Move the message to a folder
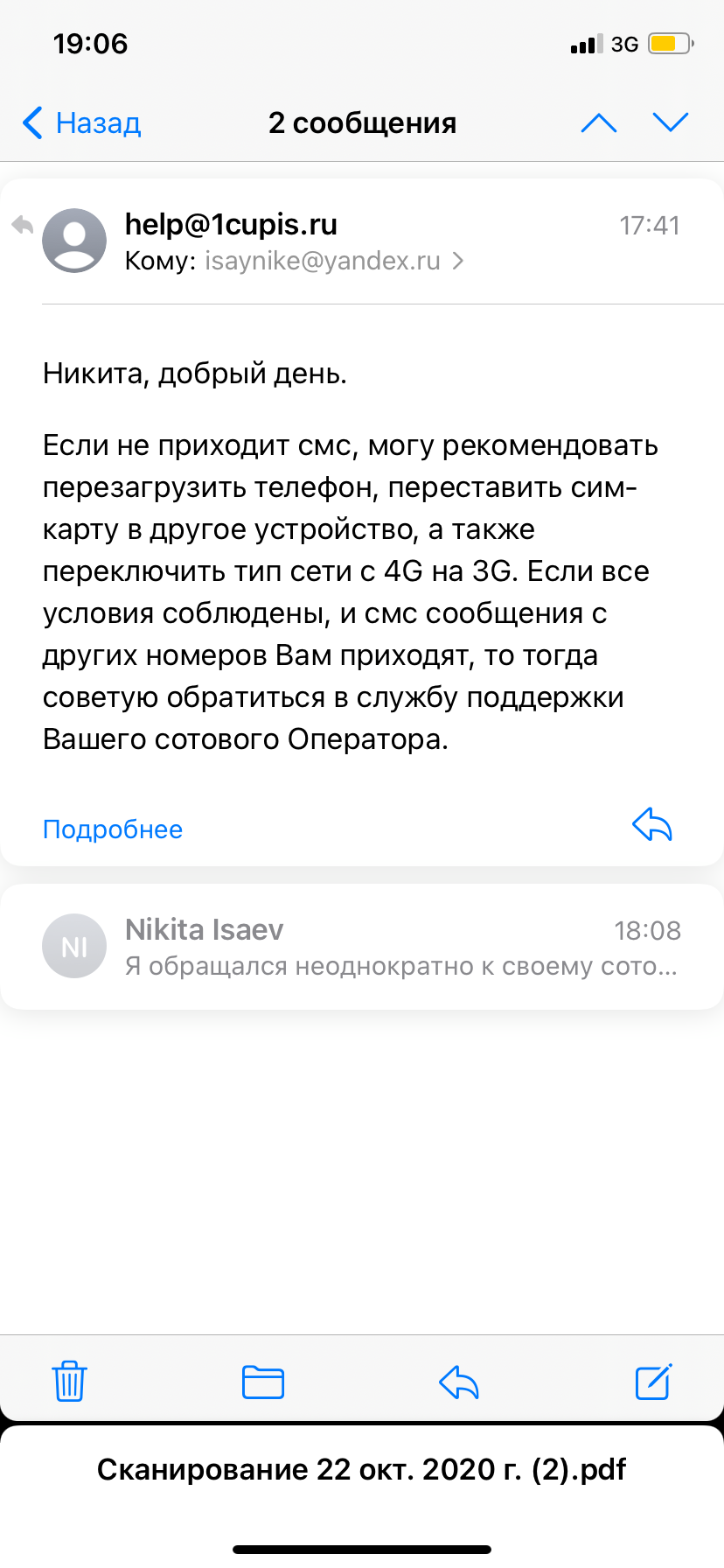This screenshot has width=724, height=1568. (x=263, y=1382)
